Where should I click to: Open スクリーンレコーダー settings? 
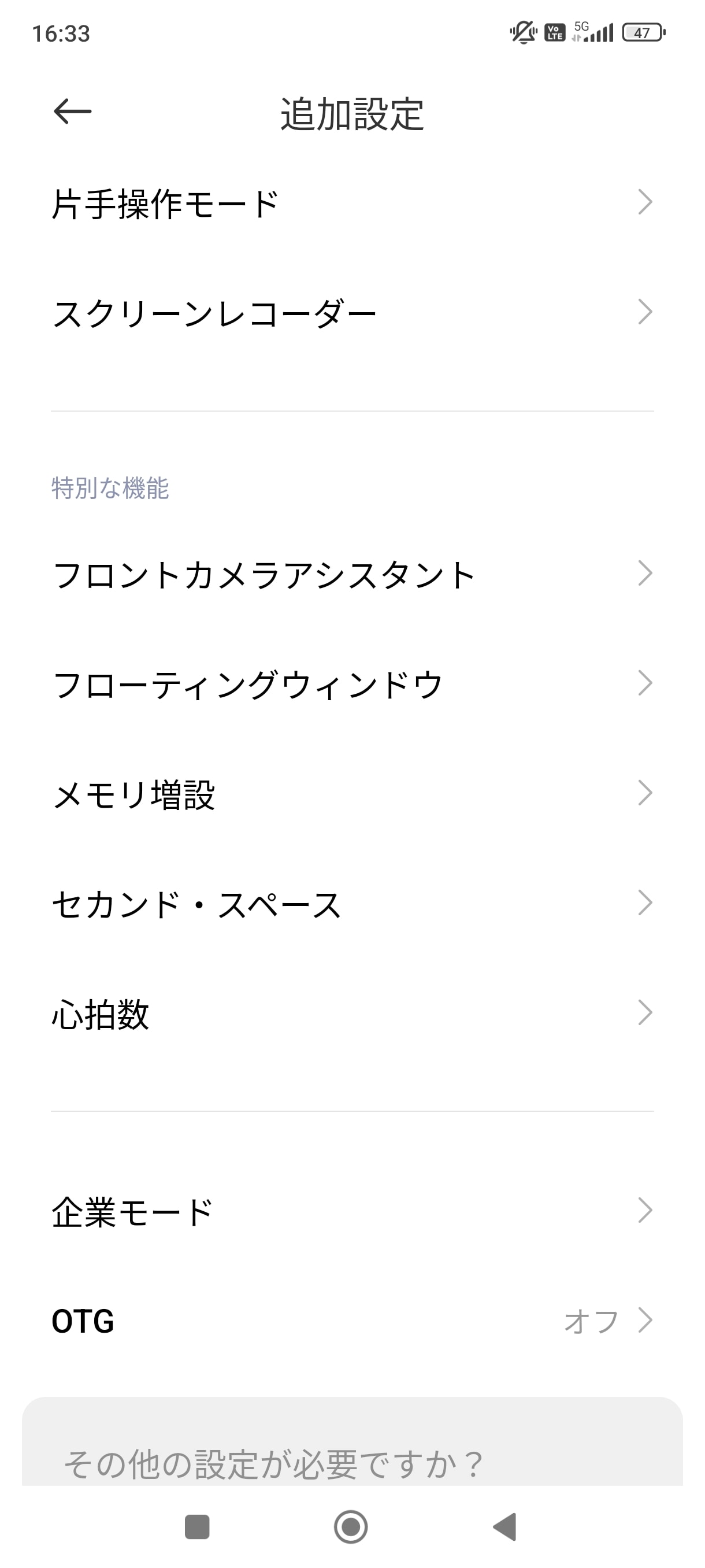click(x=353, y=313)
